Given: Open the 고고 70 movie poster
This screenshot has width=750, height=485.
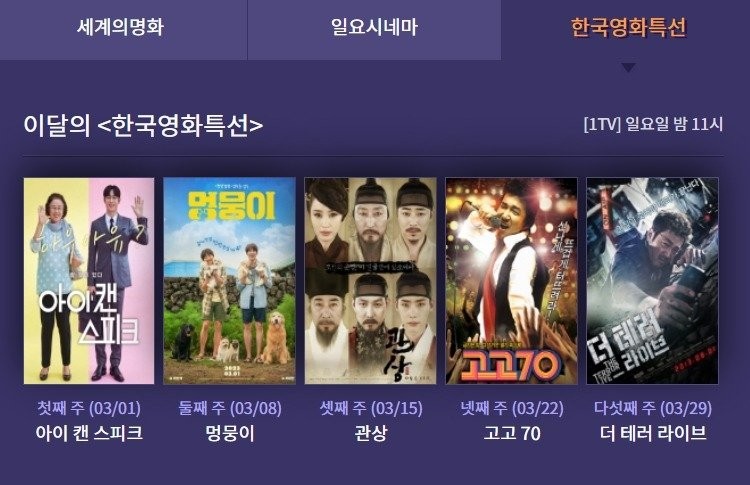Looking at the screenshot, I should 511,281.
